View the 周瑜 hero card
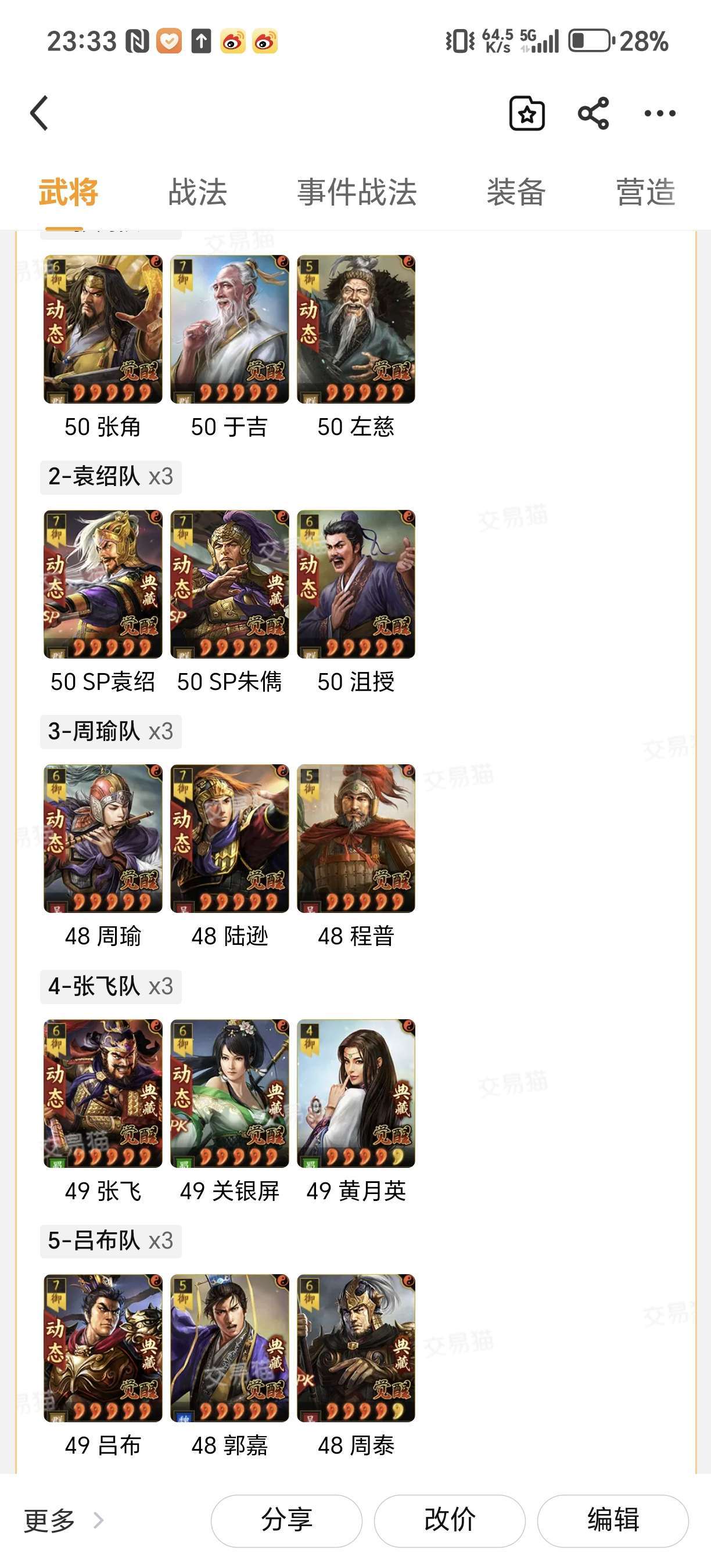 (x=103, y=839)
